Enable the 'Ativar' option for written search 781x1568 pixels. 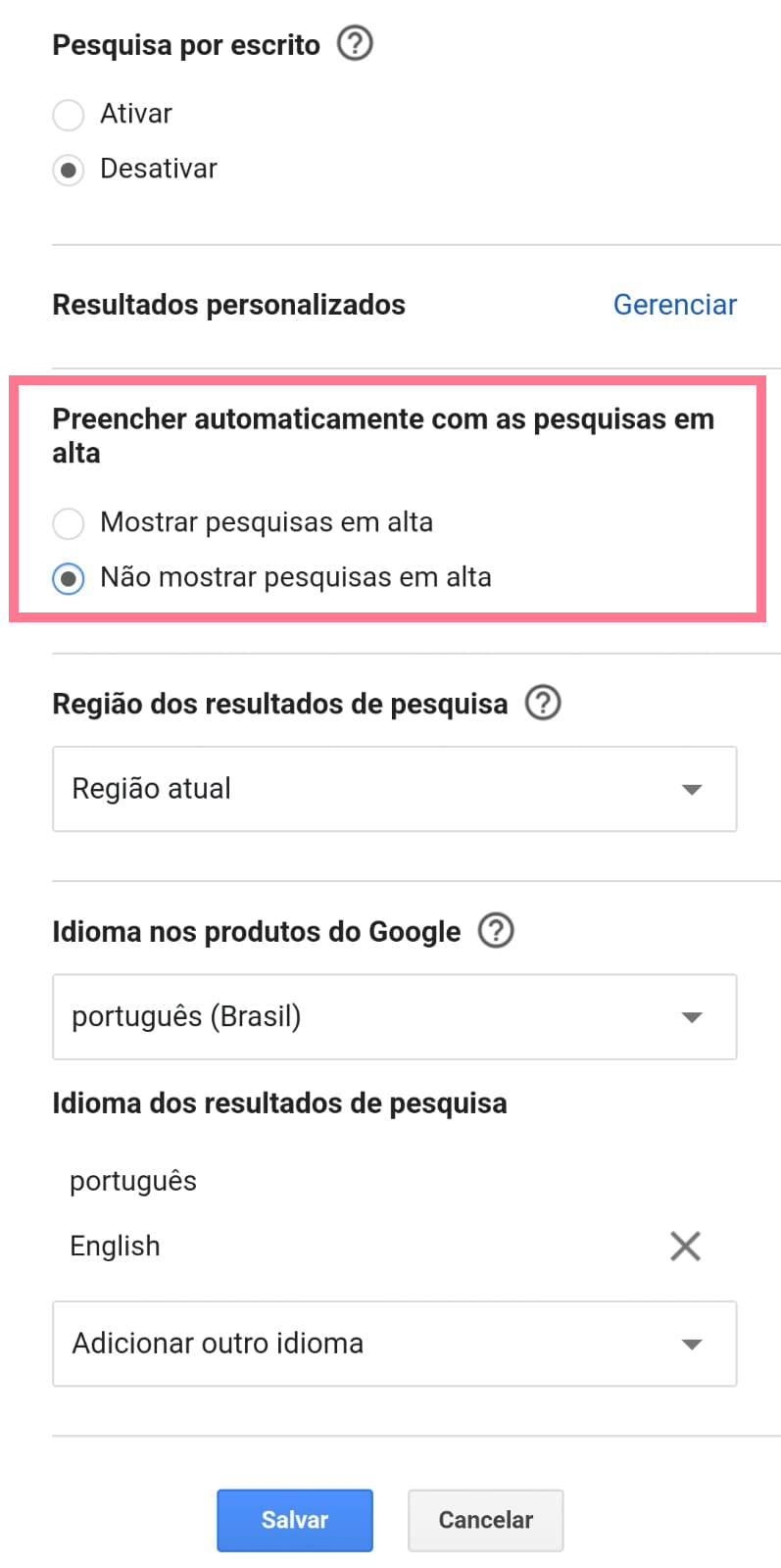click(68, 115)
